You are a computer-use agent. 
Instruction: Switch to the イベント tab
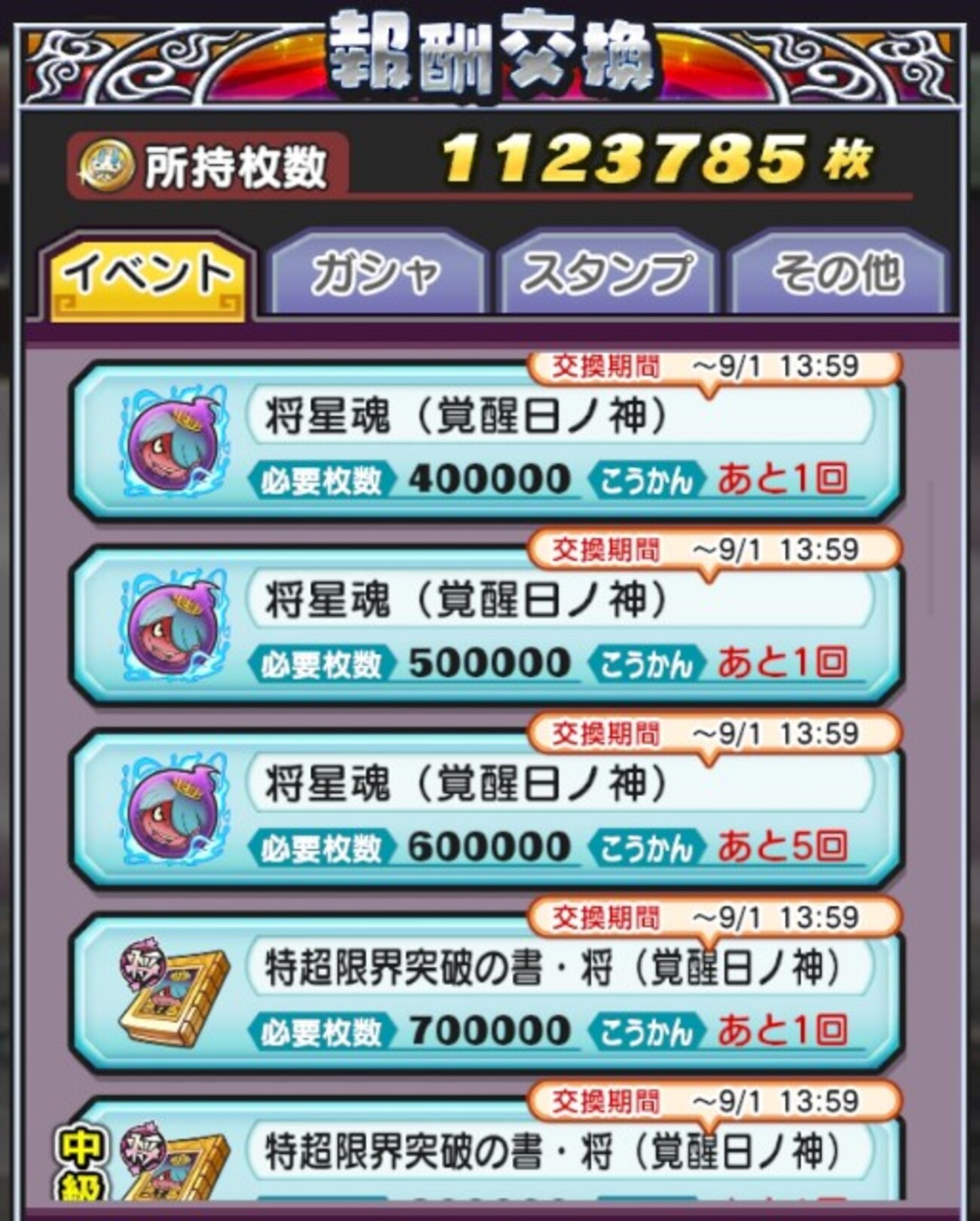click(149, 276)
